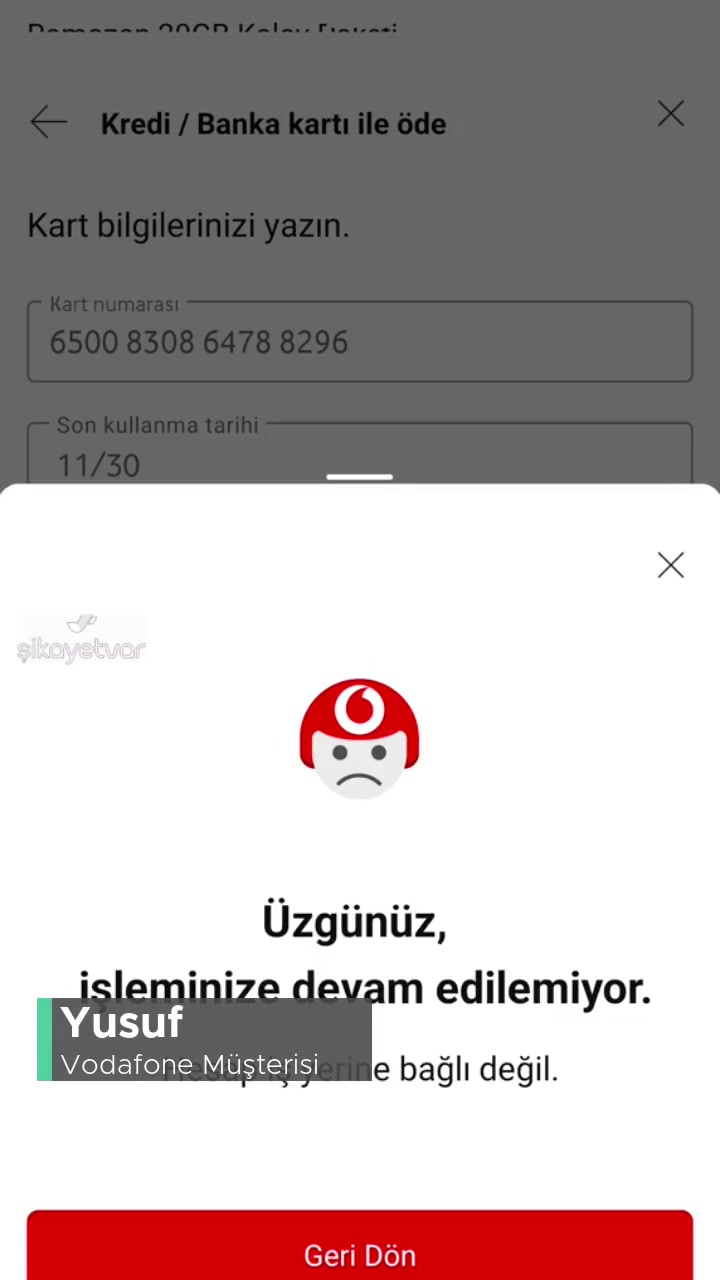This screenshot has height=1280, width=720.
Task: Click the red Vodafone speech-mark logo on mascot
Action: pos(360,705)
